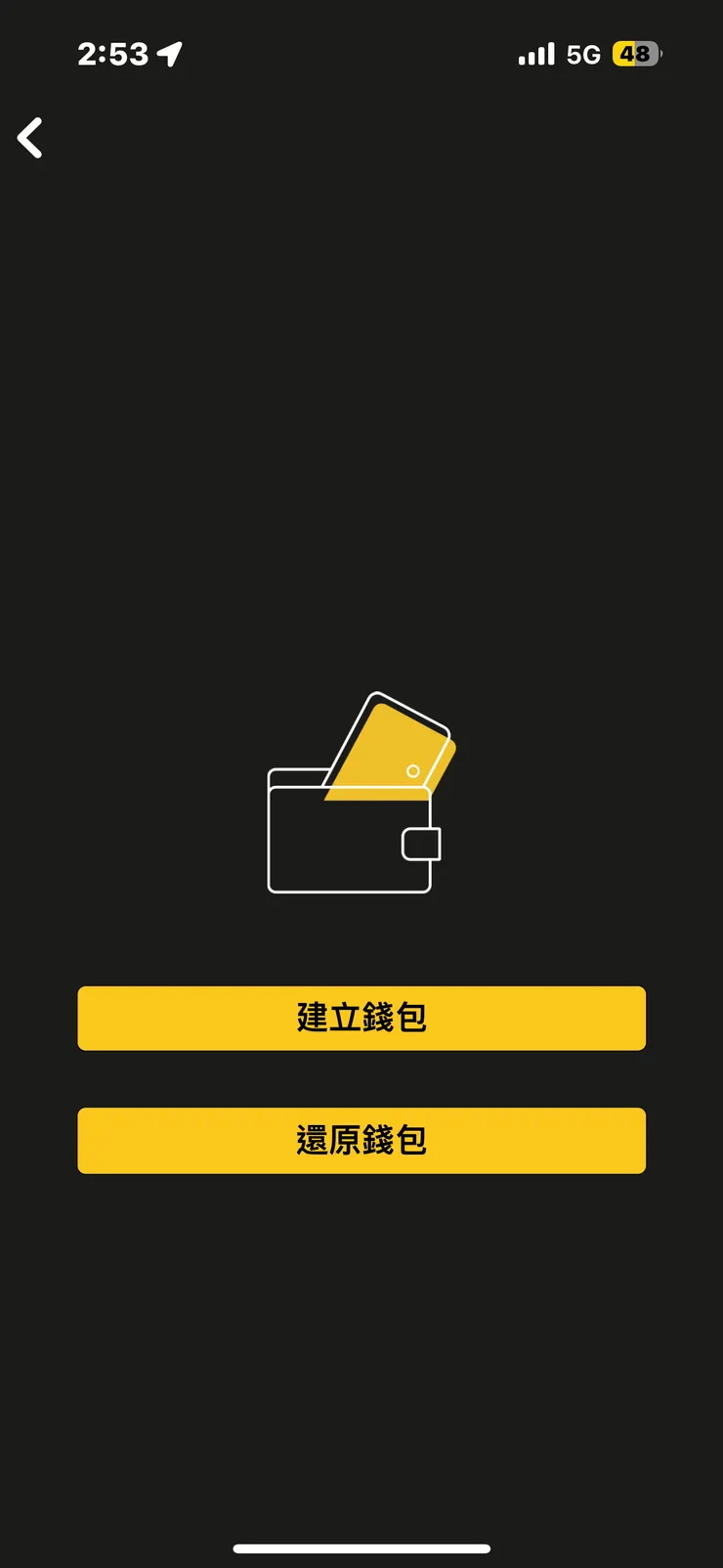Screen dimensions: 723x1568
Task: Tap the wallet clasp button in the illustration
Action: coord(422,843)
